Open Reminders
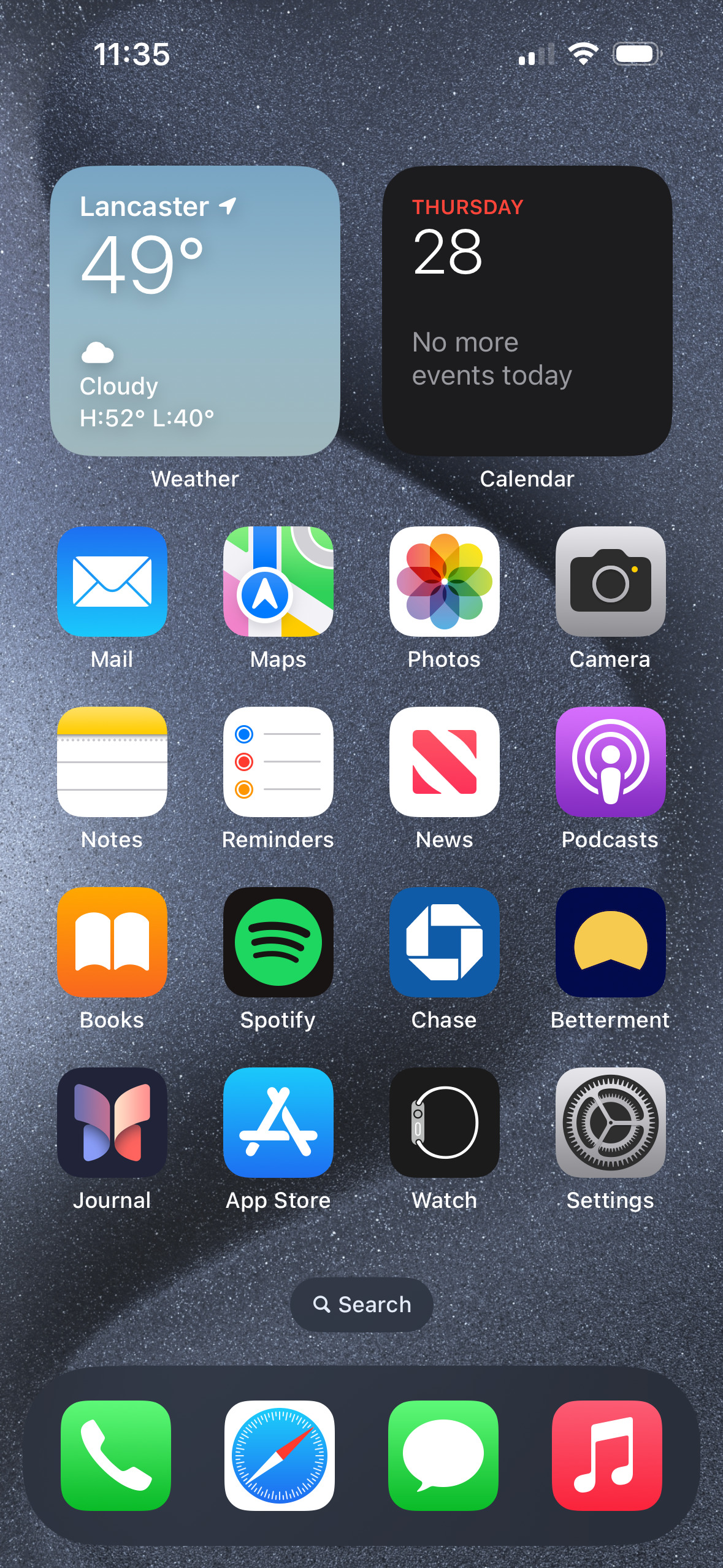723x1568 pixels. pyautogui.click(x=278, y=761)
